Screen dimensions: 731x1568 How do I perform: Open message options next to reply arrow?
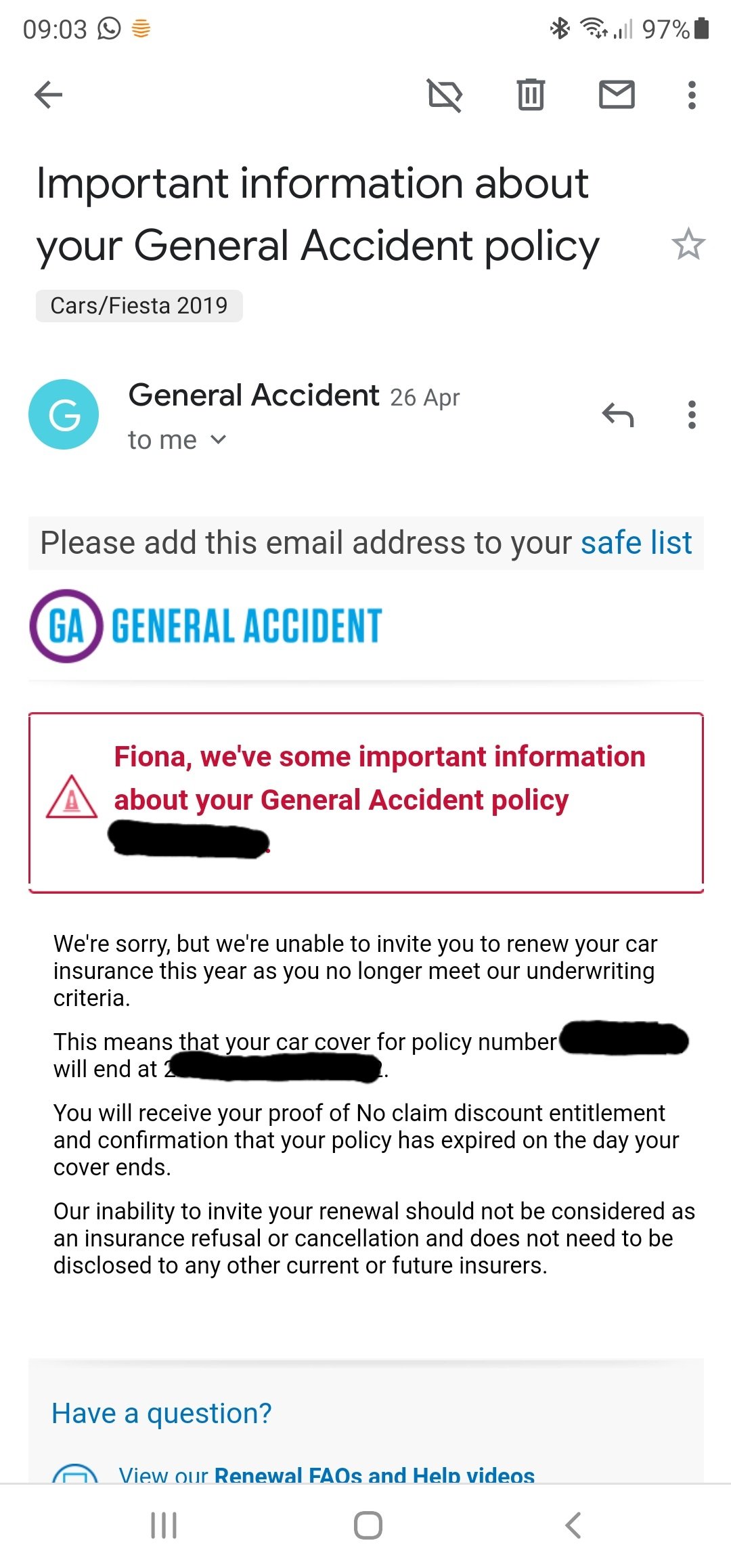point(691,414)
